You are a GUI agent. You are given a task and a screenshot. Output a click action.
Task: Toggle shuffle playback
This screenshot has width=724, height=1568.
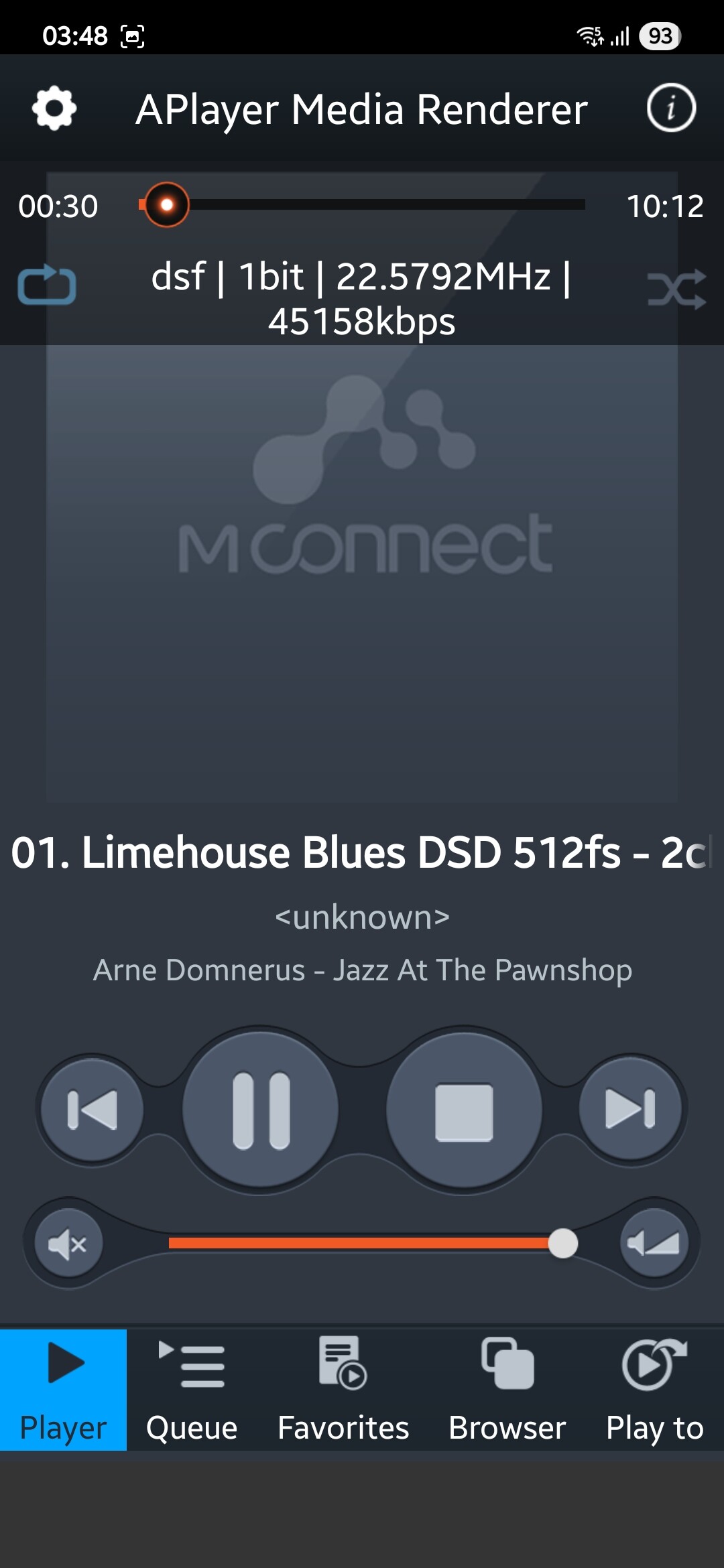point(677,289)
